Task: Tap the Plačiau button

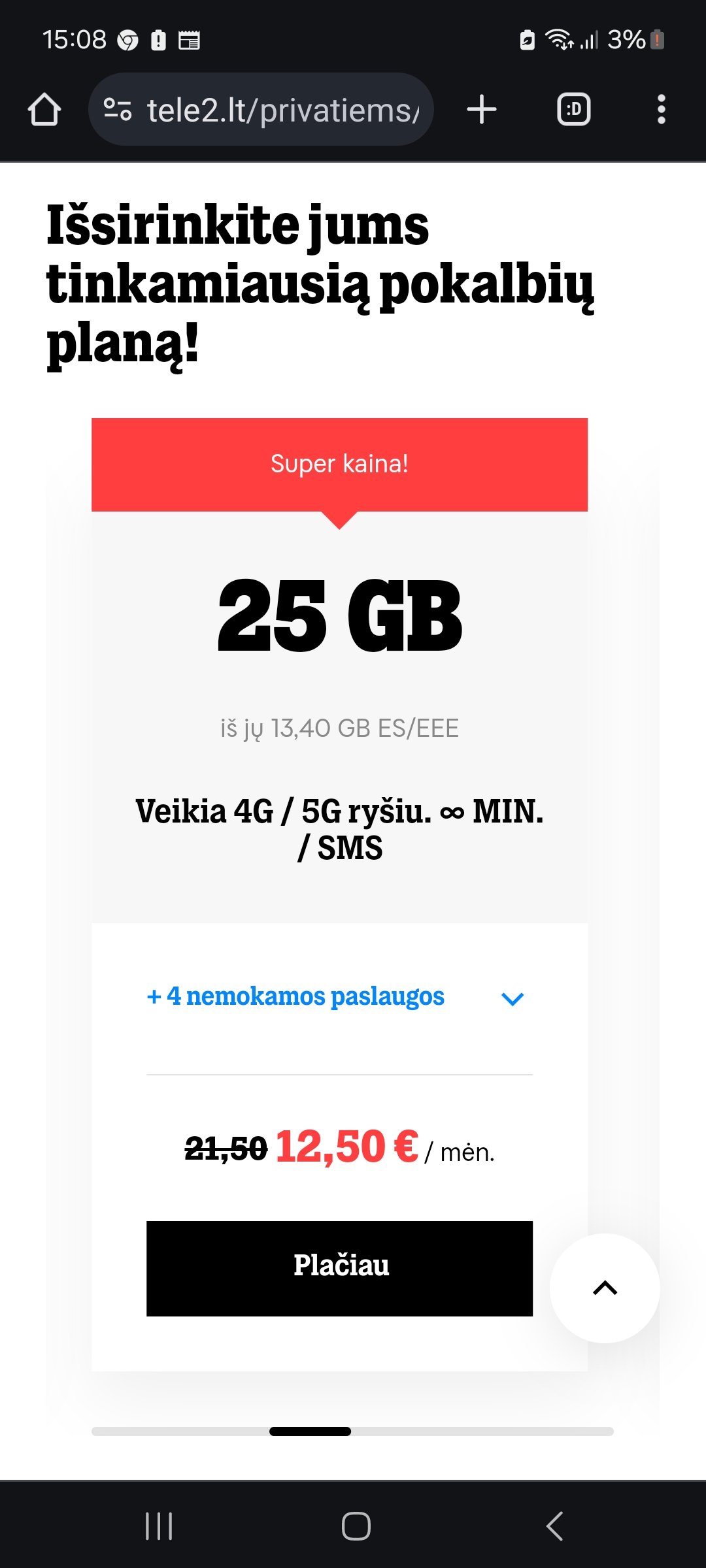Action: (x=339, y=1268)
